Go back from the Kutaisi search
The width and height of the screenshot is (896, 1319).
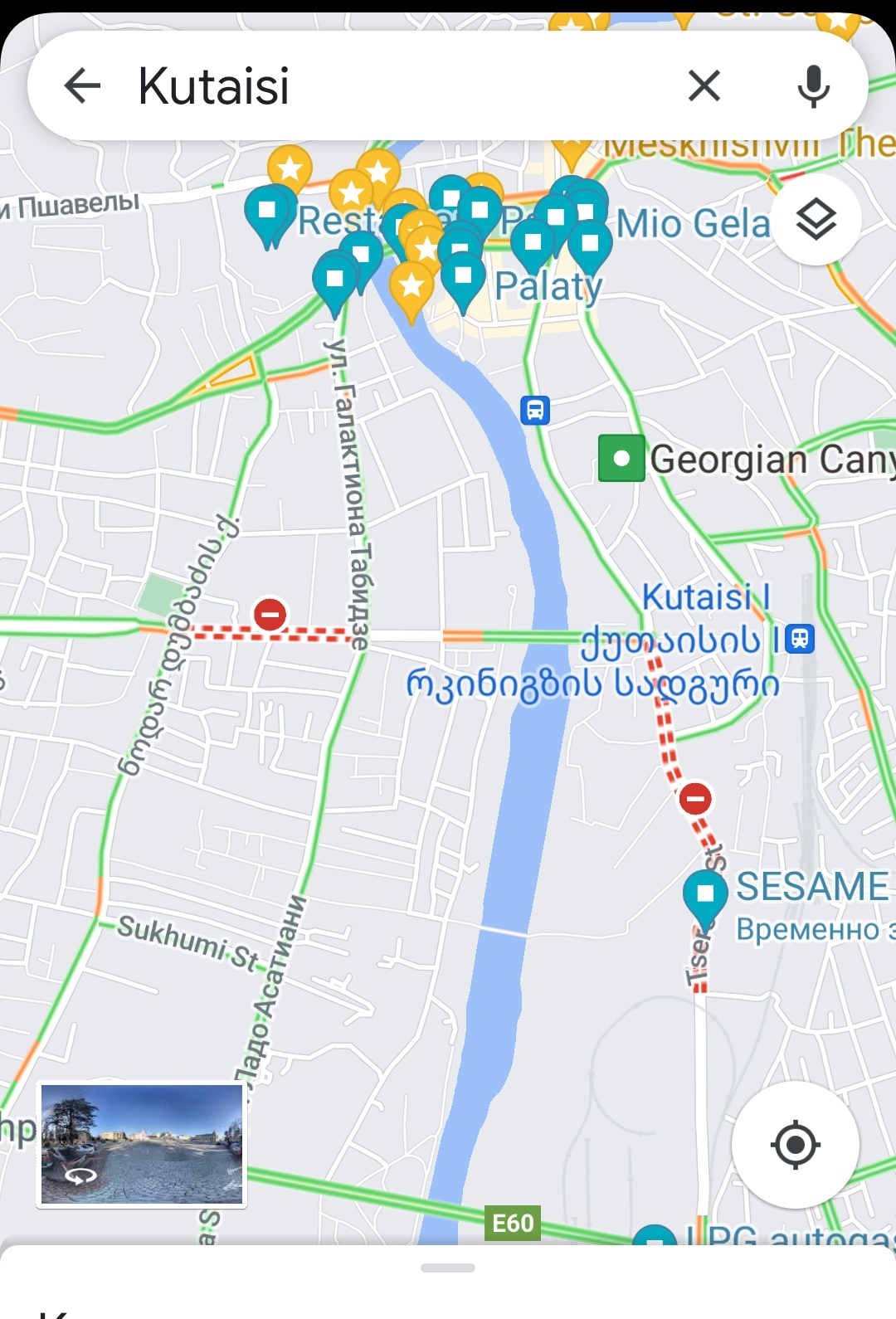82,85
